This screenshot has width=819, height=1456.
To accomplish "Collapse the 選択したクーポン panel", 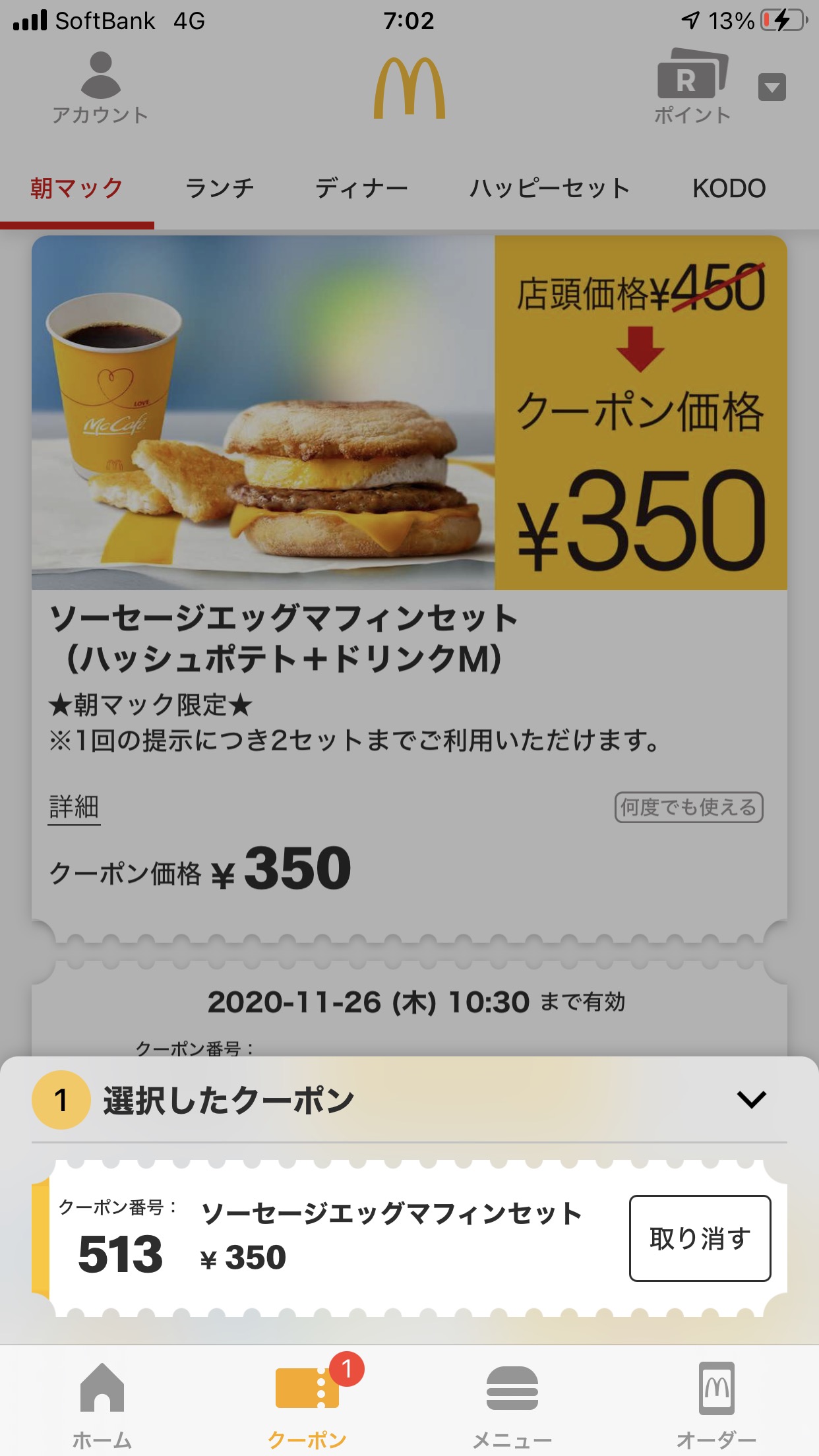I will (751, 1099).
